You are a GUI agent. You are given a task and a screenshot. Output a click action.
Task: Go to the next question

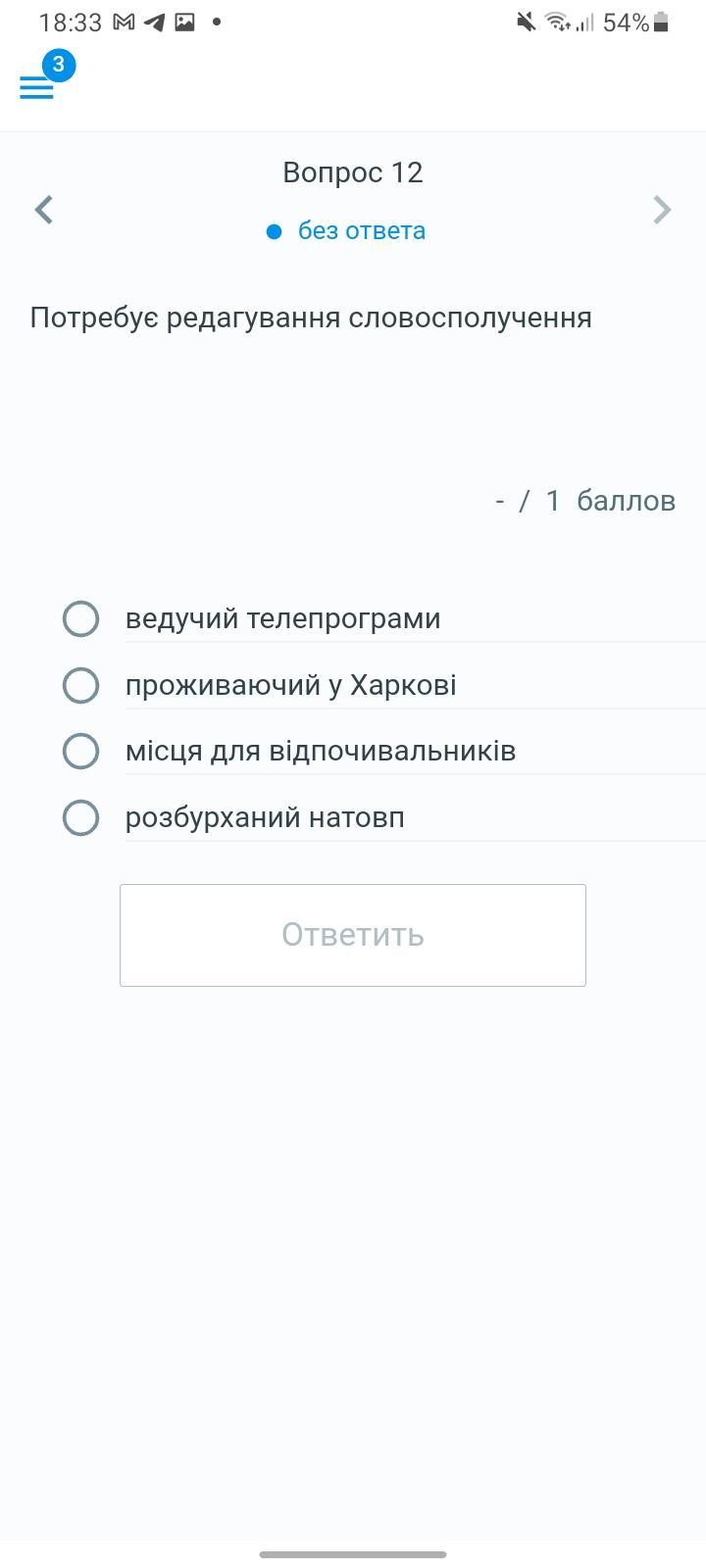pyautogui.click(x=663, y=210)
